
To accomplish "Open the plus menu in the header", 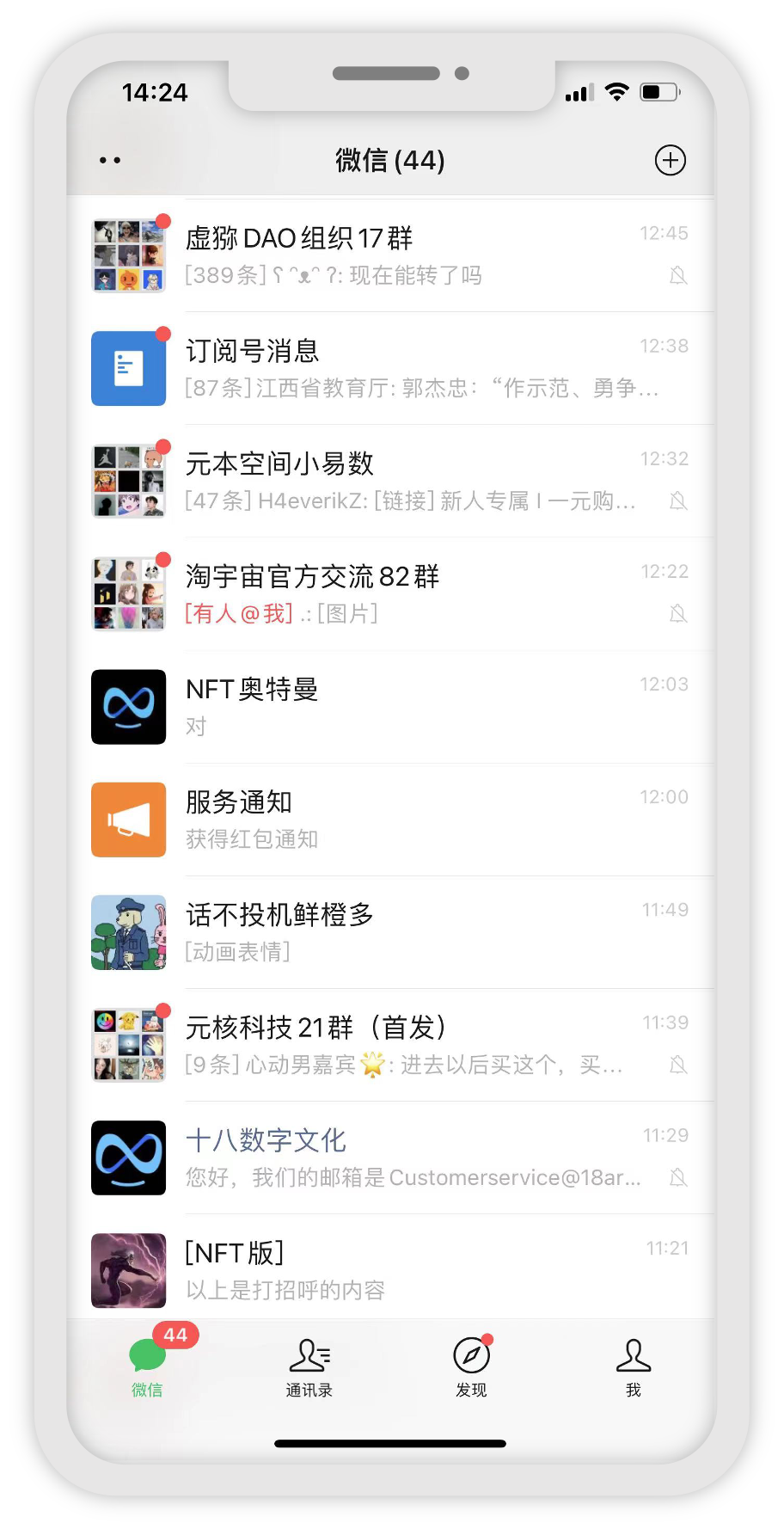I will tap(670, 160).
